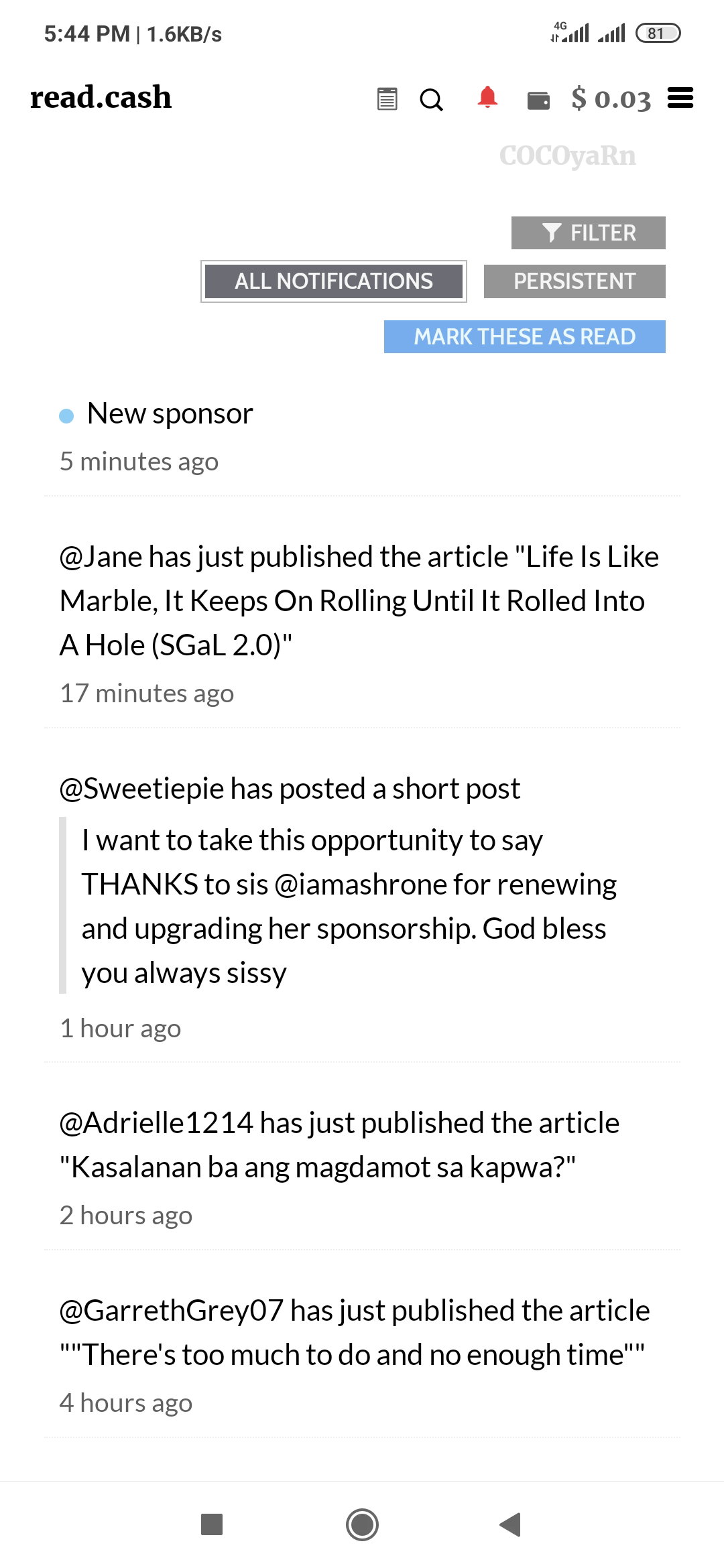Open the Filter options
The image size is (724, 1568).
coord(589,233)
